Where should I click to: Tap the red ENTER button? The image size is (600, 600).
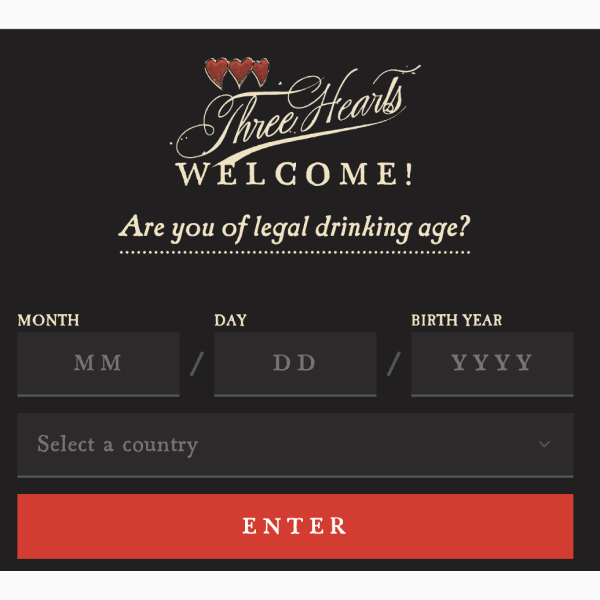tap(295, 526)
